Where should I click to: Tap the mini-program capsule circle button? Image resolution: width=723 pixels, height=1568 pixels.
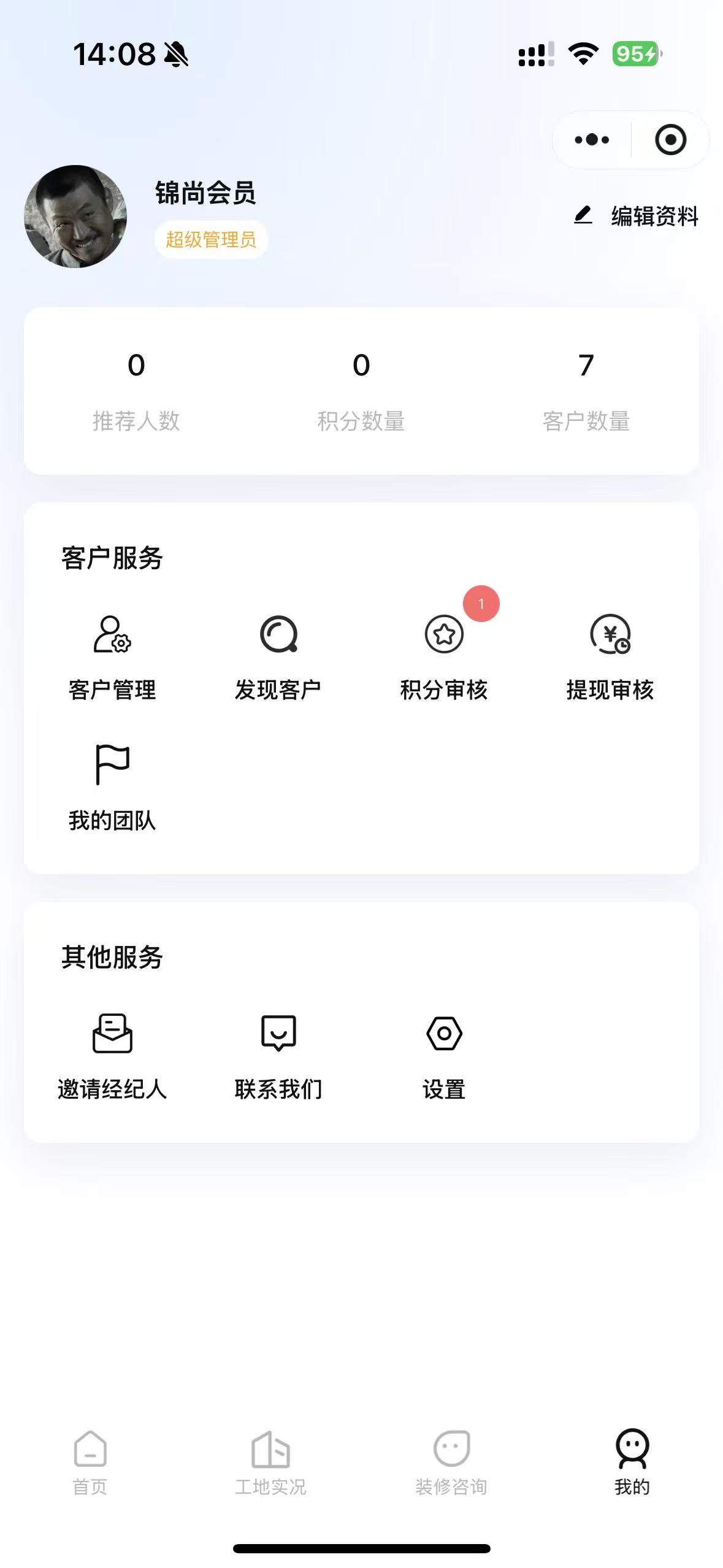(671, 140)
